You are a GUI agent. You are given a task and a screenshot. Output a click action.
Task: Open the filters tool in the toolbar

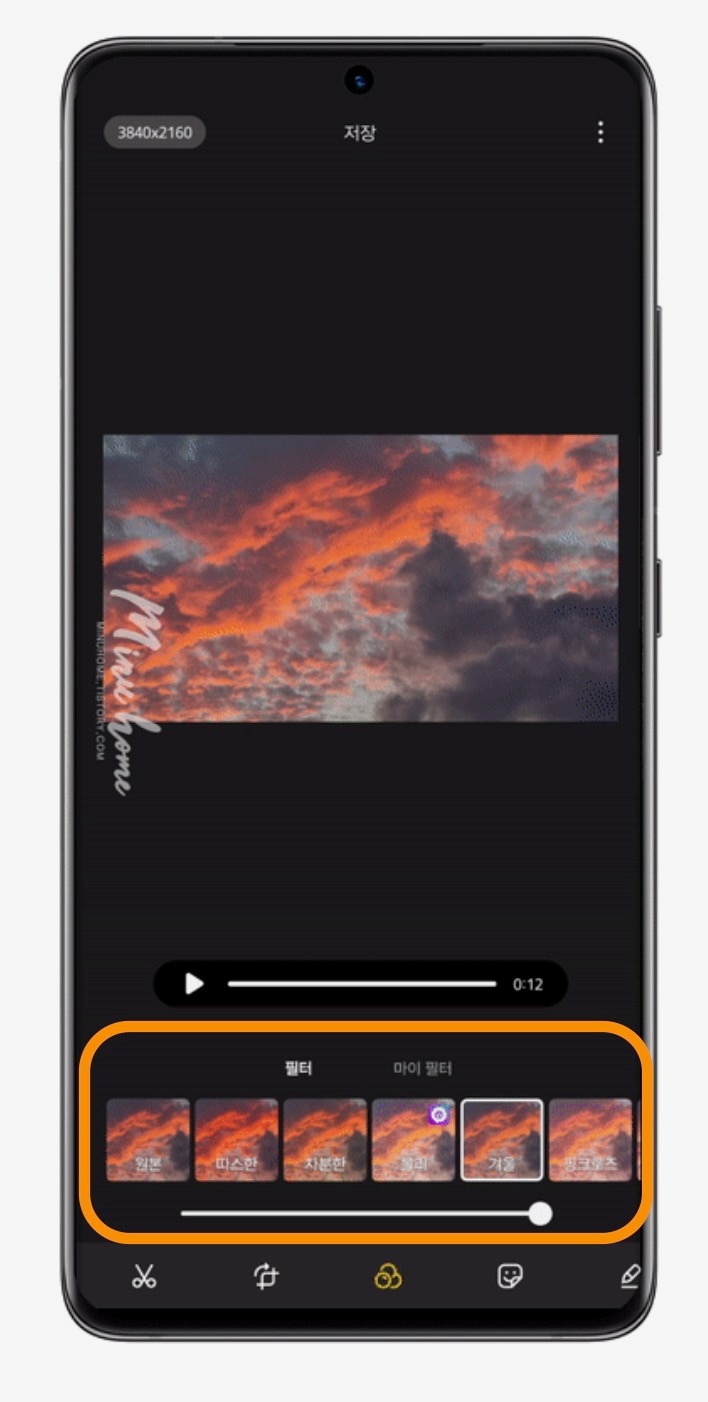point(388,1277)
